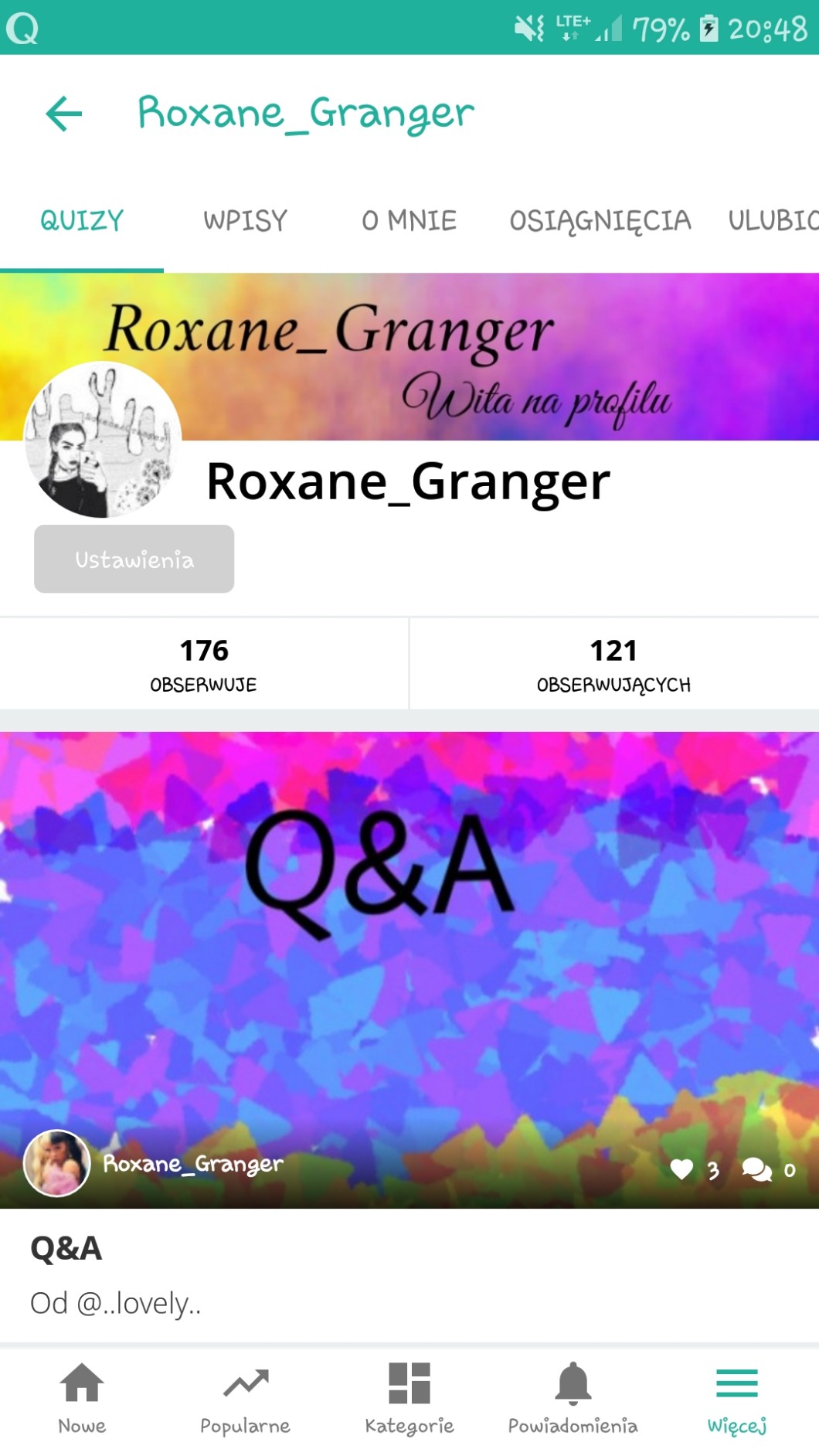Go to the Nowe section
Screen dimensions: 819x1456
pyautogui.click(x=82, y=1397)
